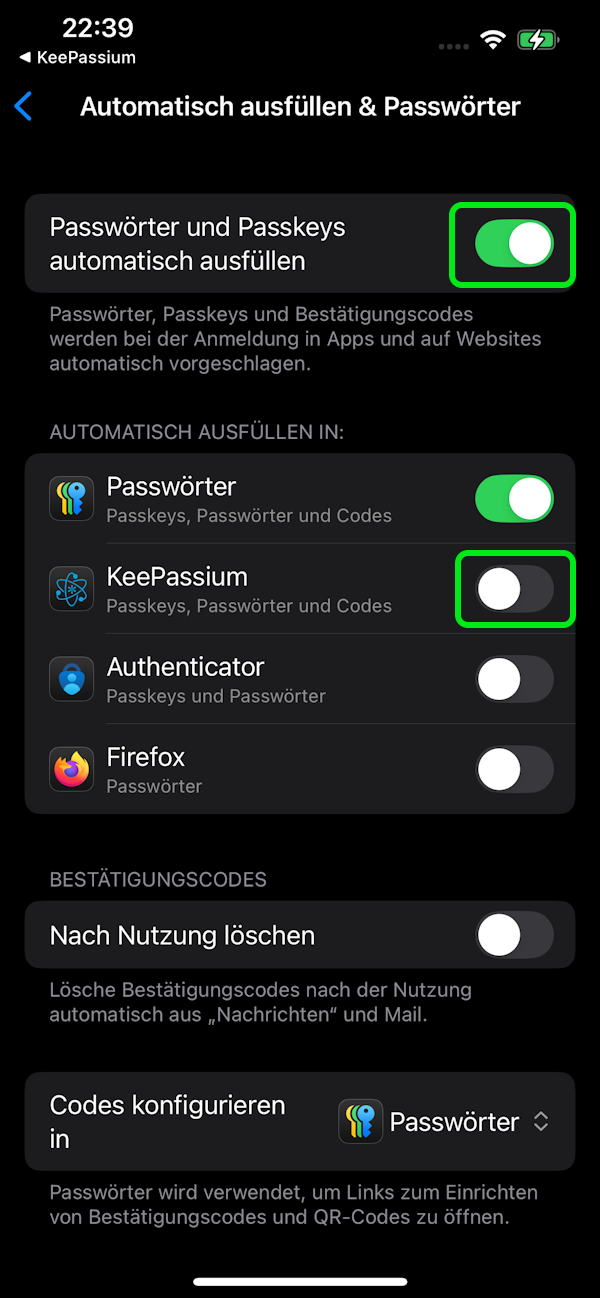The width and height of the screenshot is (600, 1298).
Task: Turn off autofill from Passwörter
Action: point(513,499)
